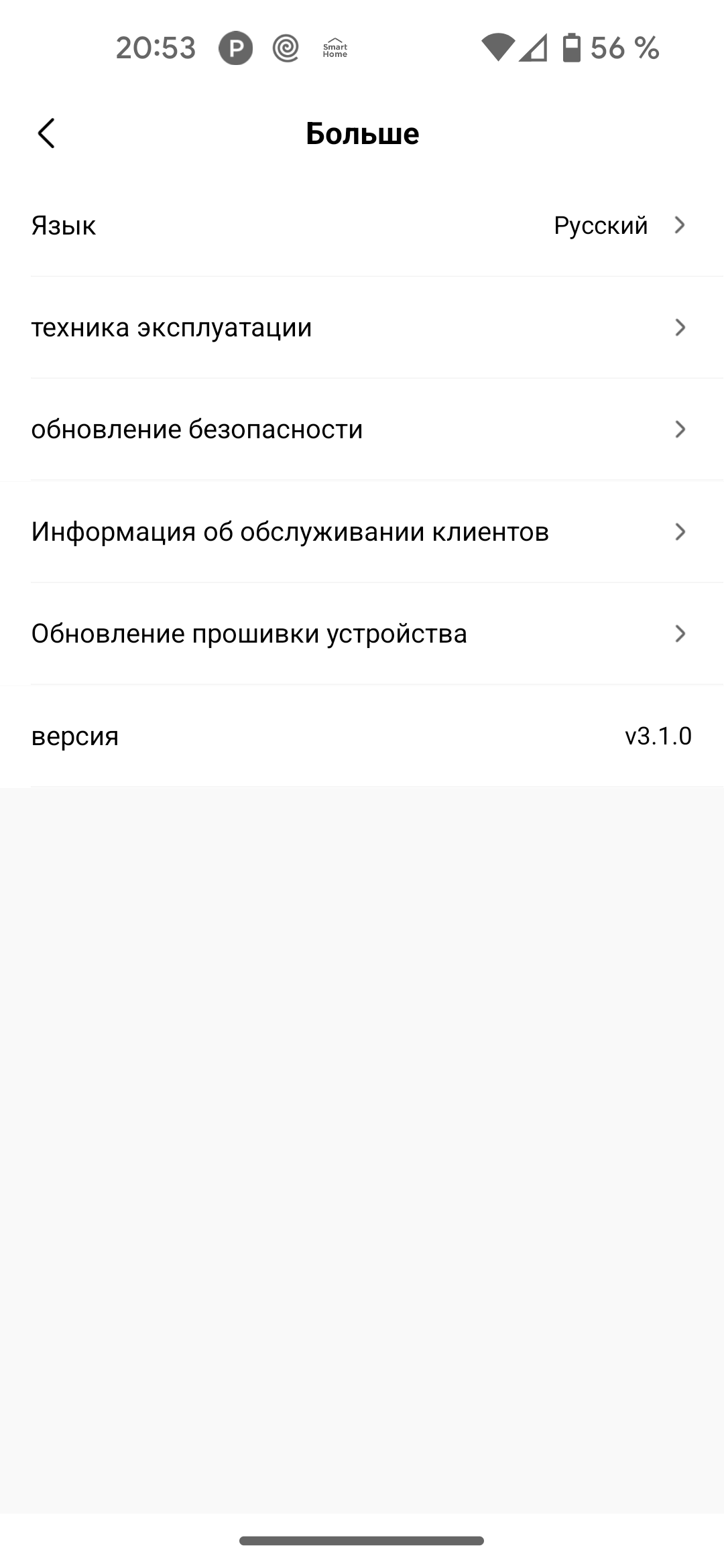The image size is (724, 1568).
Task: Open Информация об обслуживании клиентов
Action: coord(362,532)
